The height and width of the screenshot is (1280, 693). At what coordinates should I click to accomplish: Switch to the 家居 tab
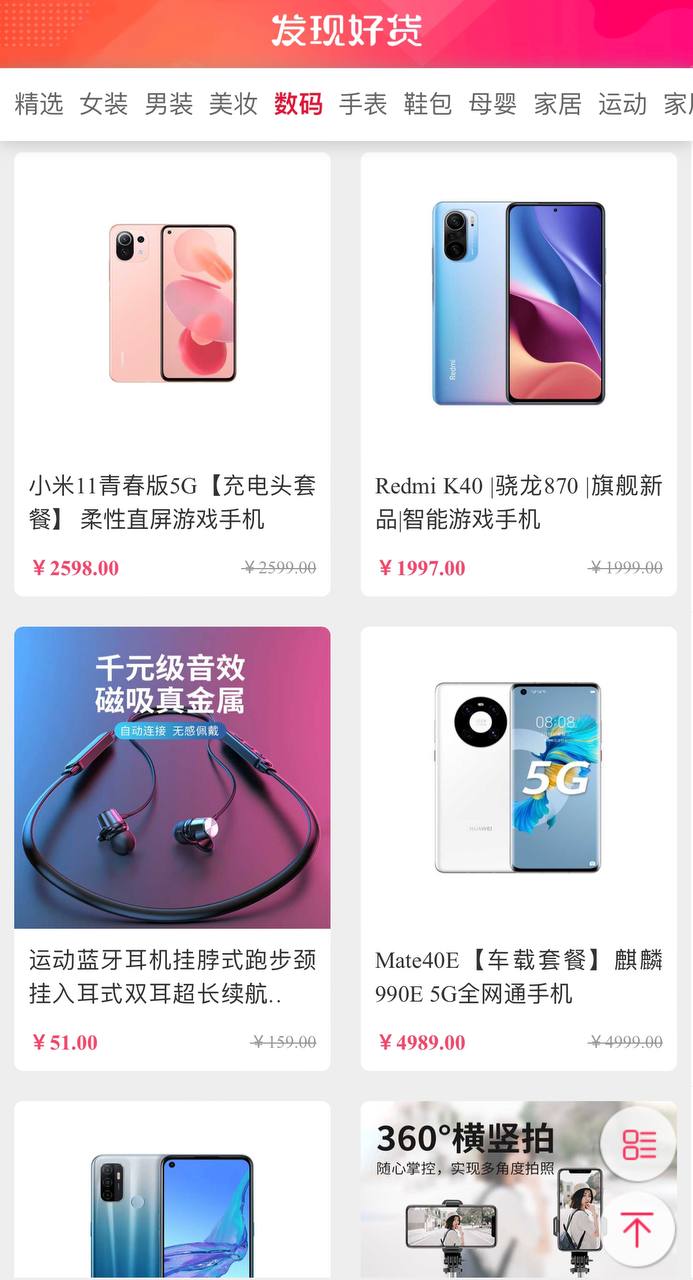point(557,104)
